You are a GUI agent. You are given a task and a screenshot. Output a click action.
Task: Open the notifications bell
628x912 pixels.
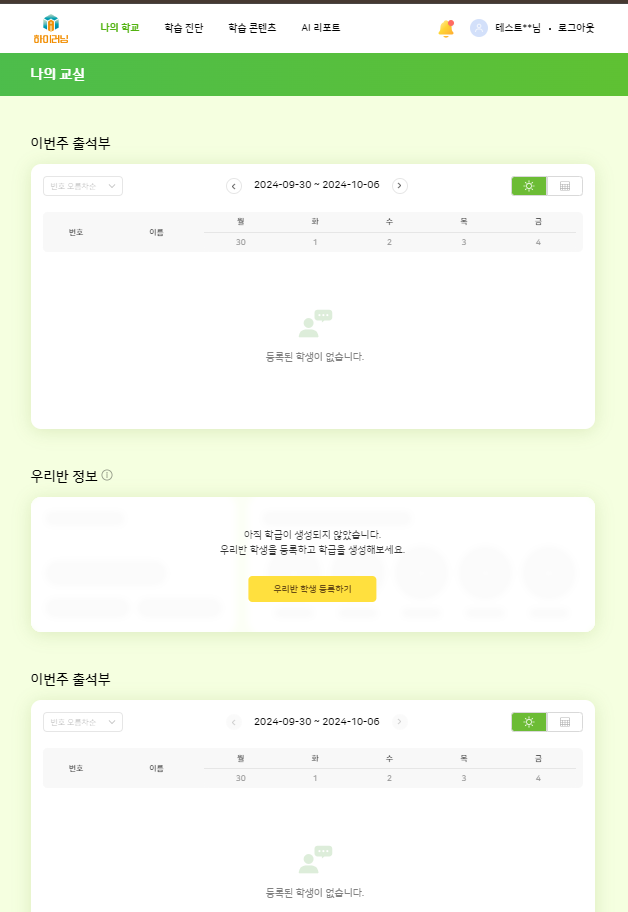[x=446, y=28]
